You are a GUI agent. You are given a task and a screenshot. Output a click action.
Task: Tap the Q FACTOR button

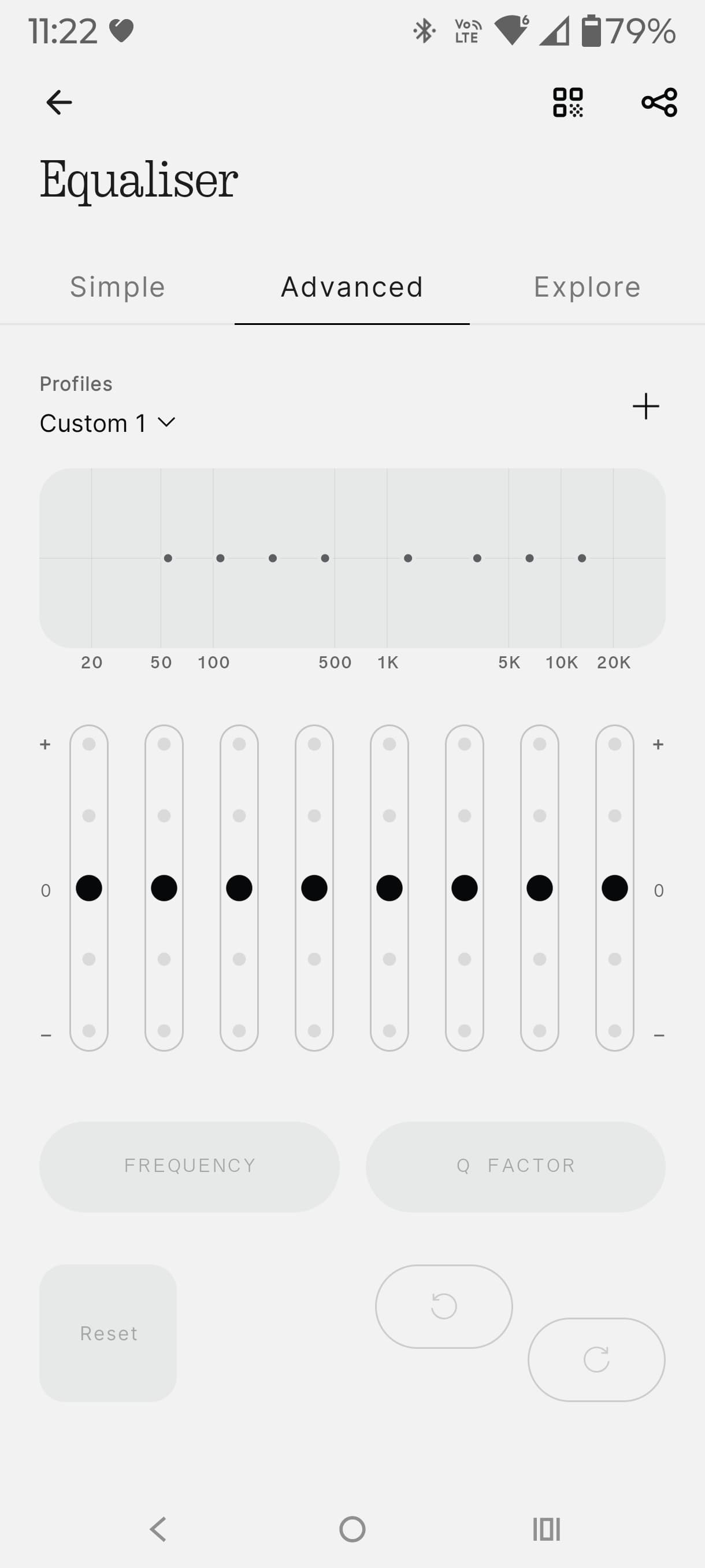515,1166
